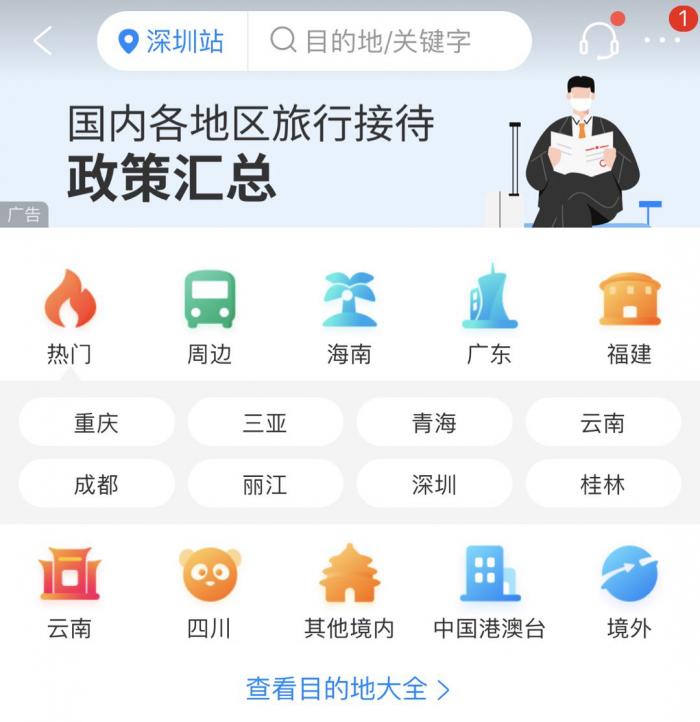The image size is (700, 722).
Task: Change departure city from 深圳站
Action: tap(171, 41)
